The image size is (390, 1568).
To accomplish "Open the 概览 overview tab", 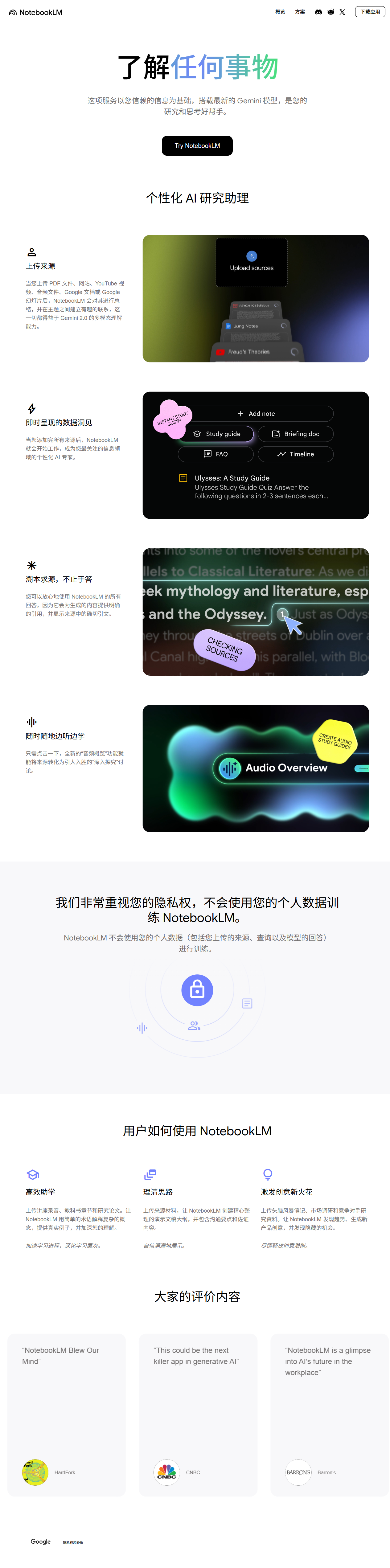I will point(280,12).
